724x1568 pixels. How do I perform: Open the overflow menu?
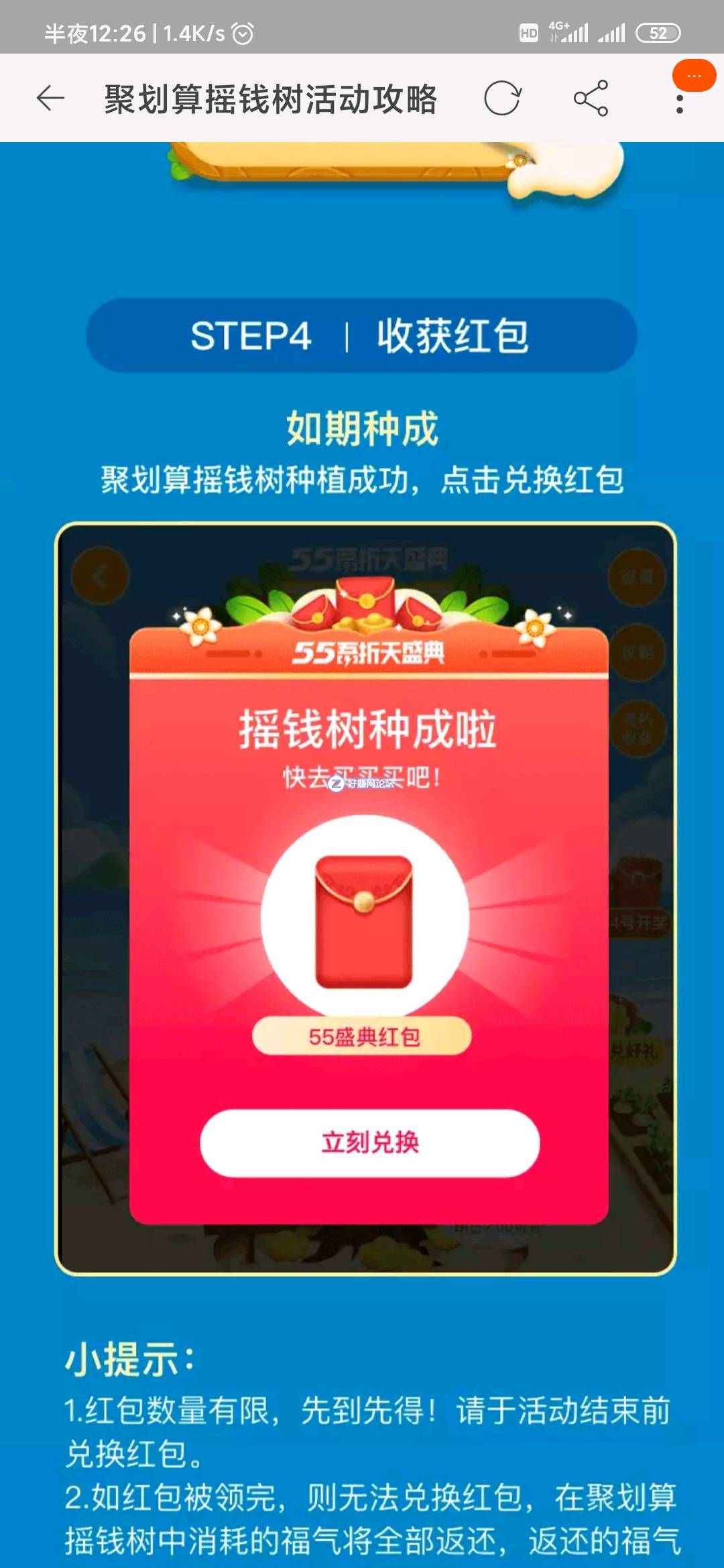tap(680, 101)
